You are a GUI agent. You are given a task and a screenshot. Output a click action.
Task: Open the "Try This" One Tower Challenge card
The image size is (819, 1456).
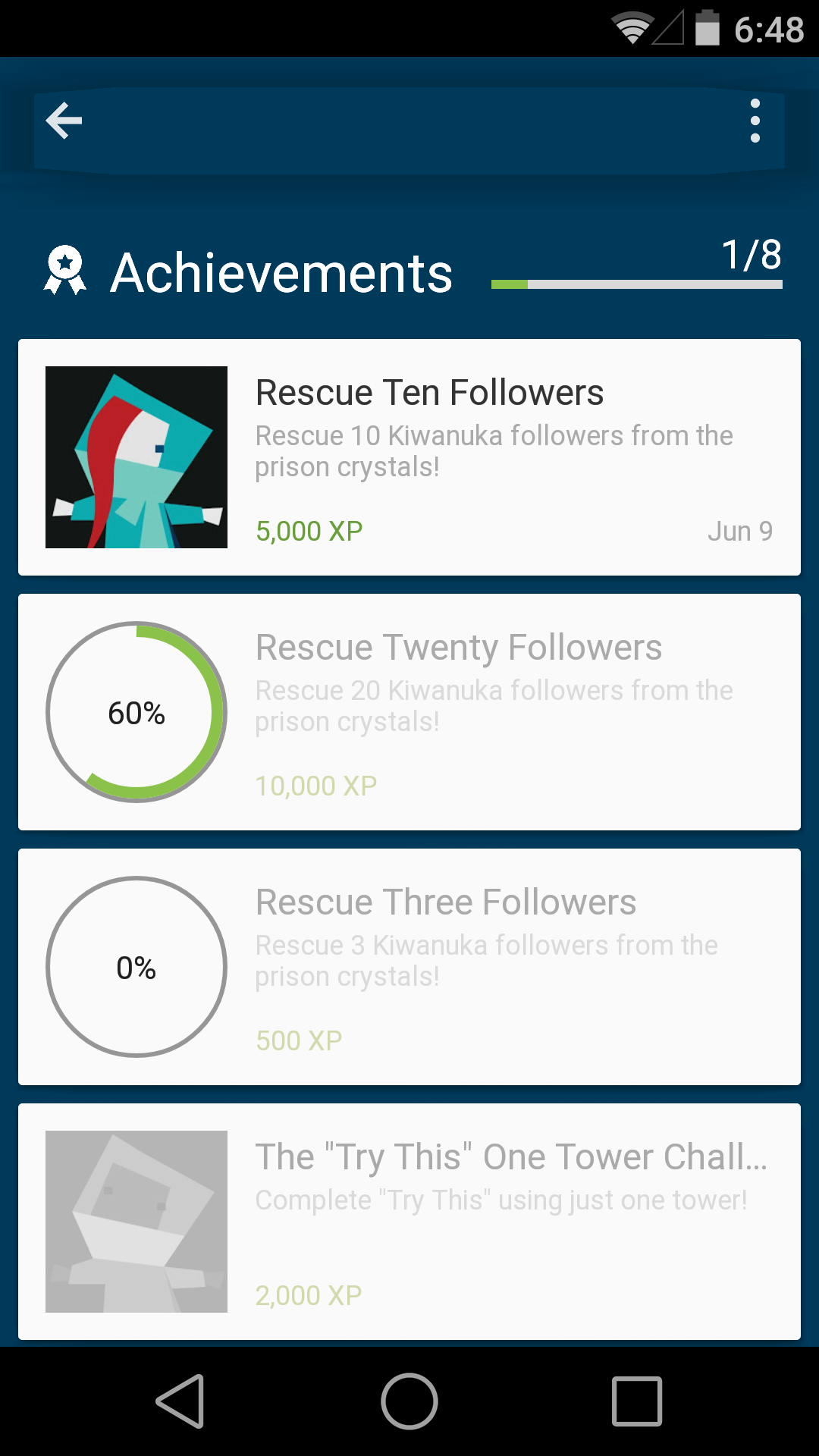coord(409,1222)
